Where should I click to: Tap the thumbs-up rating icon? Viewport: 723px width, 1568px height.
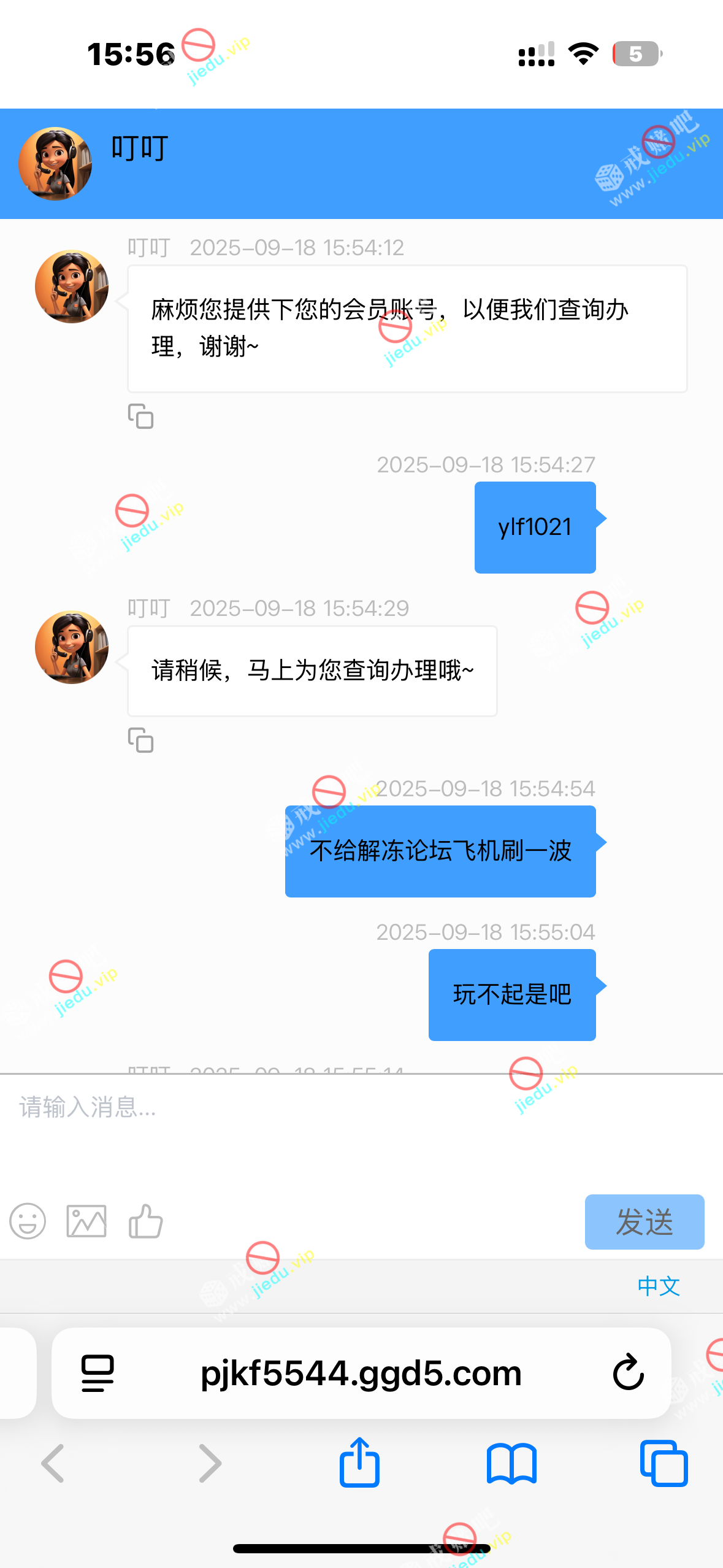(x=145, y=1220)
